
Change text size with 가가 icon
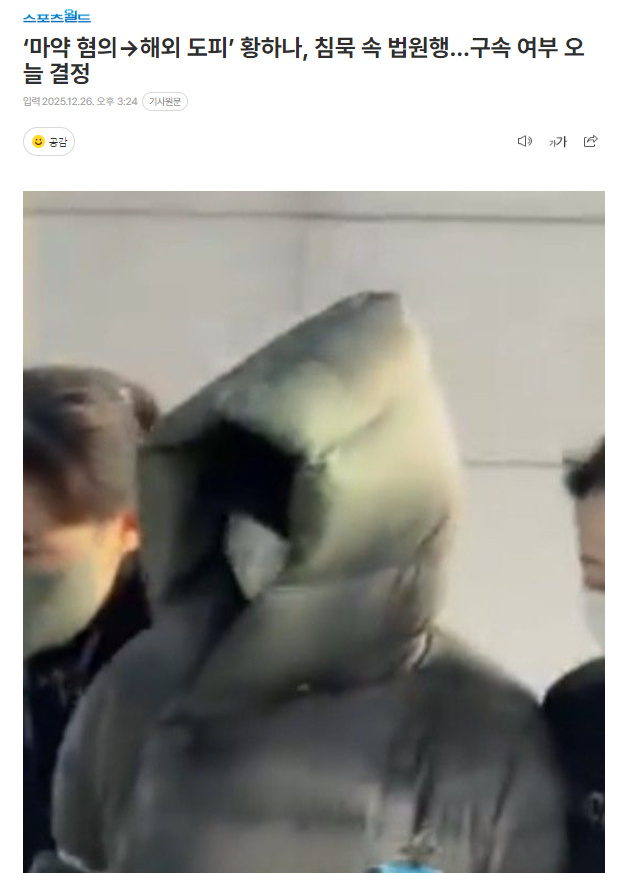[557, 142]
